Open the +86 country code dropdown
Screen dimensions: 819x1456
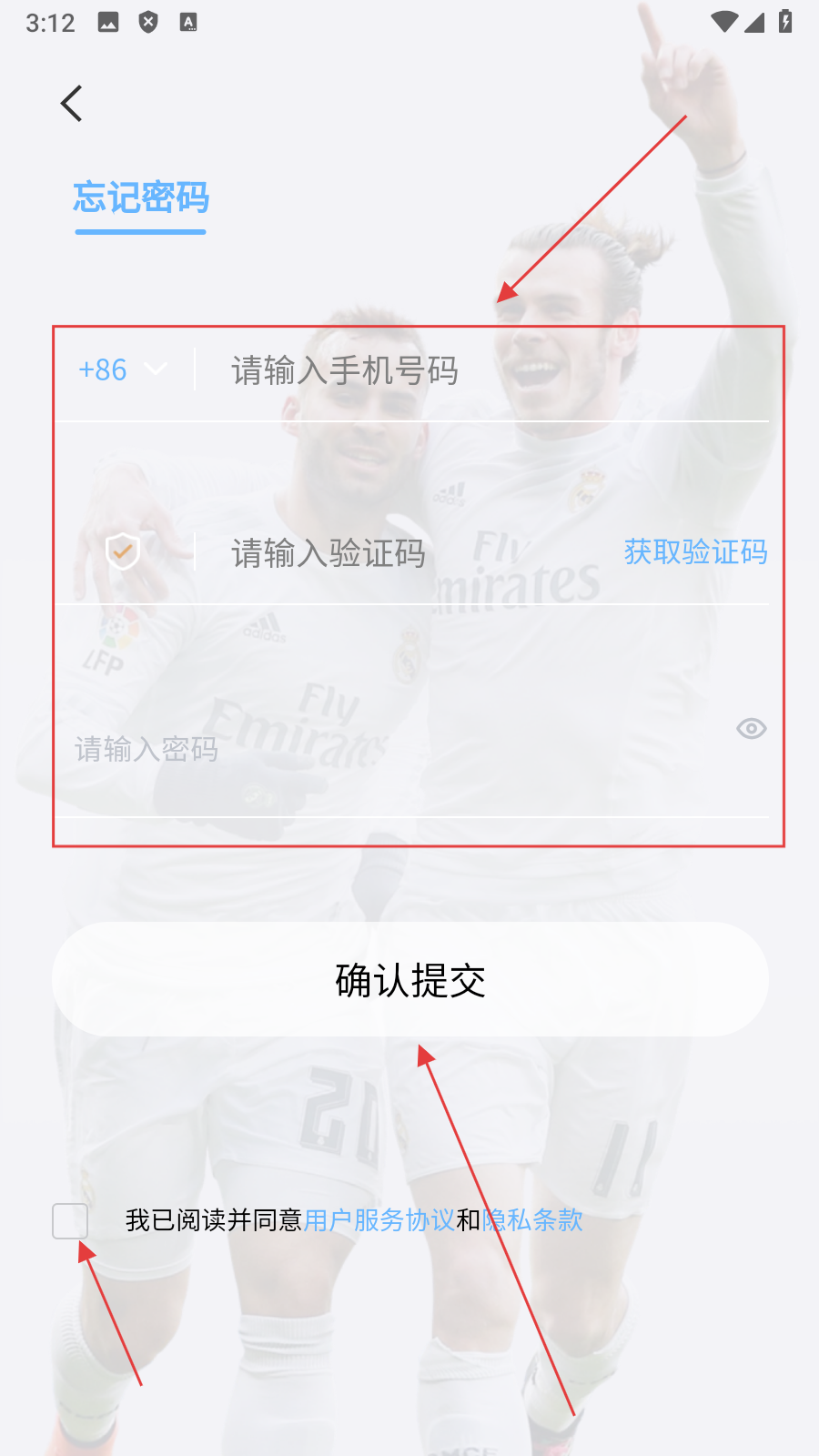(x=122, y=369)
